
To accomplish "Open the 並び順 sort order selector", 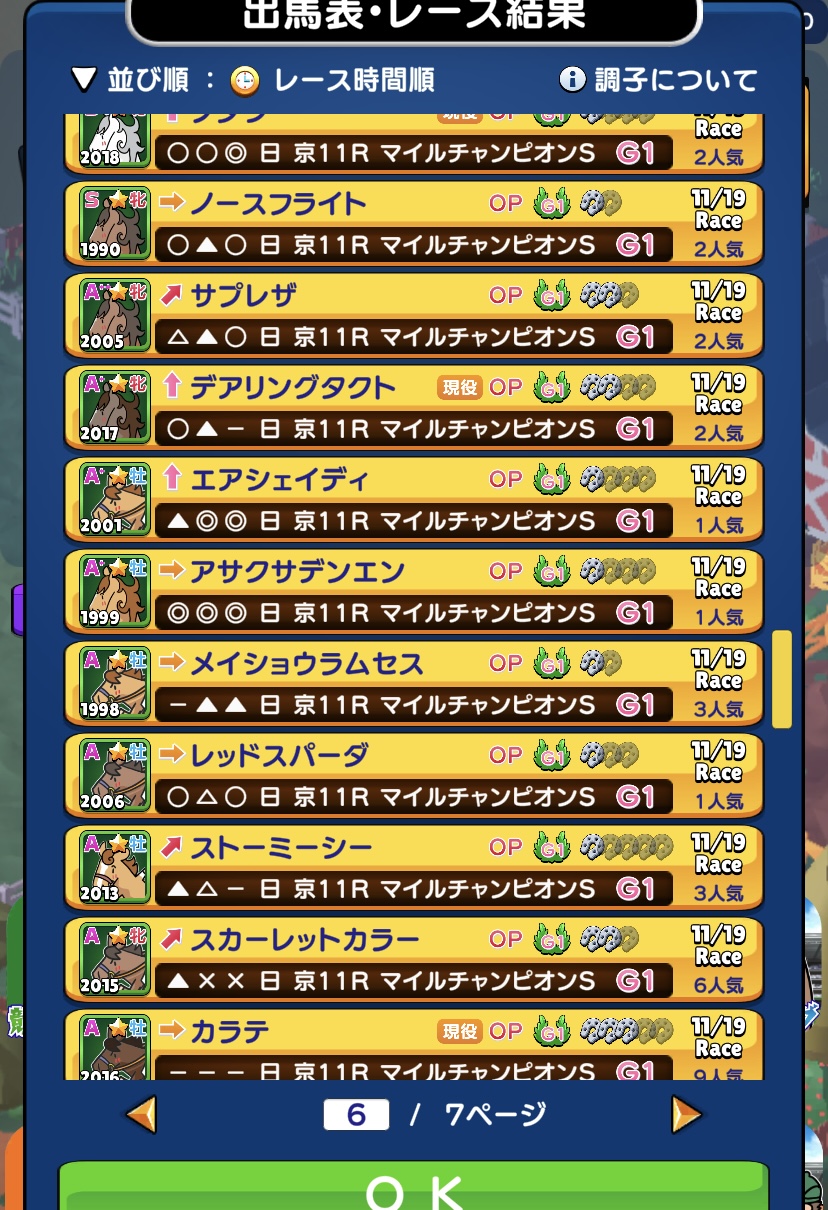I will [x=252, y=80].
